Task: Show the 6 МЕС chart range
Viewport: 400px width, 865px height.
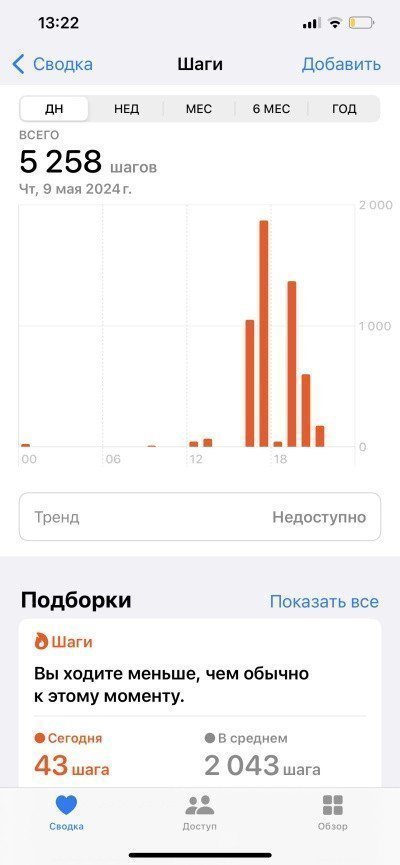Action: 271,109
